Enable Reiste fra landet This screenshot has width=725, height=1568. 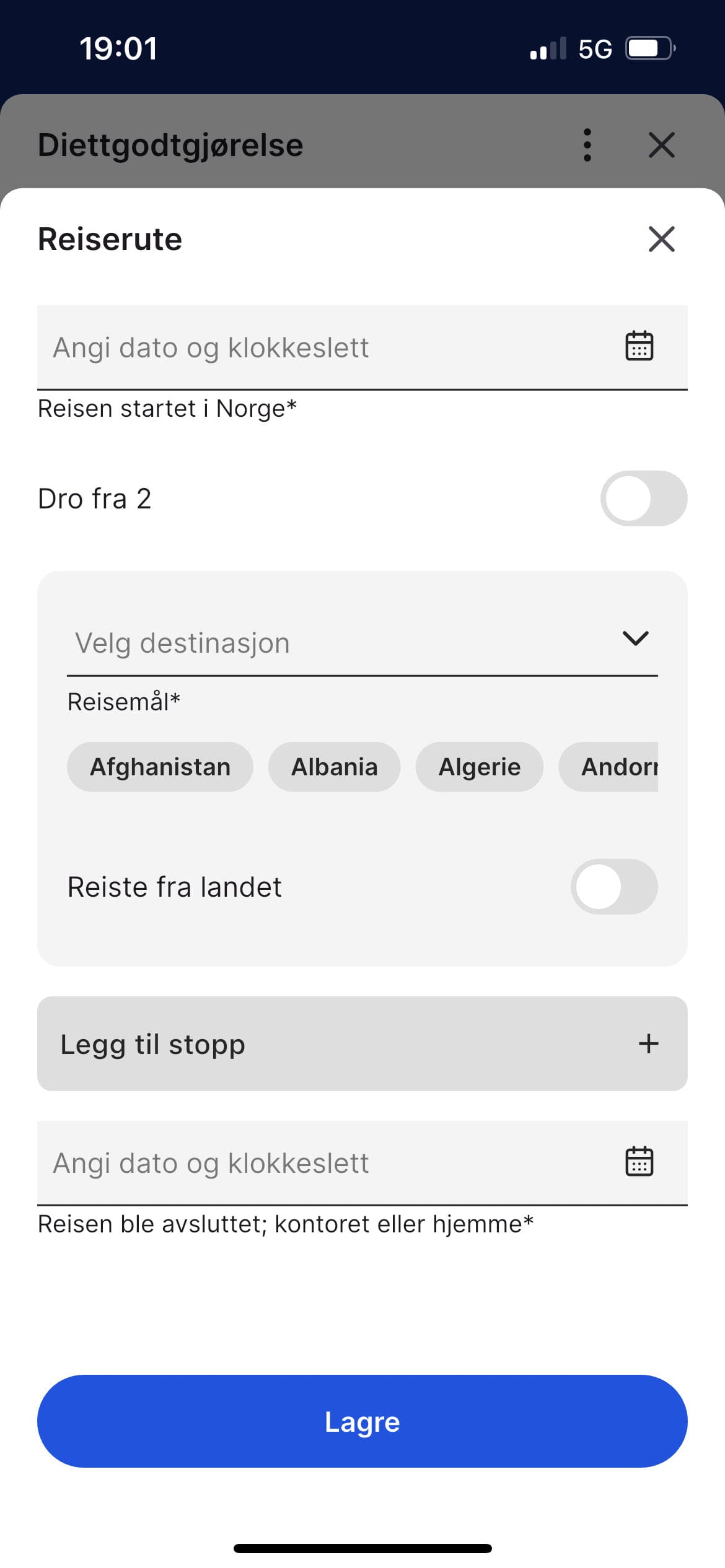(613, 887)
